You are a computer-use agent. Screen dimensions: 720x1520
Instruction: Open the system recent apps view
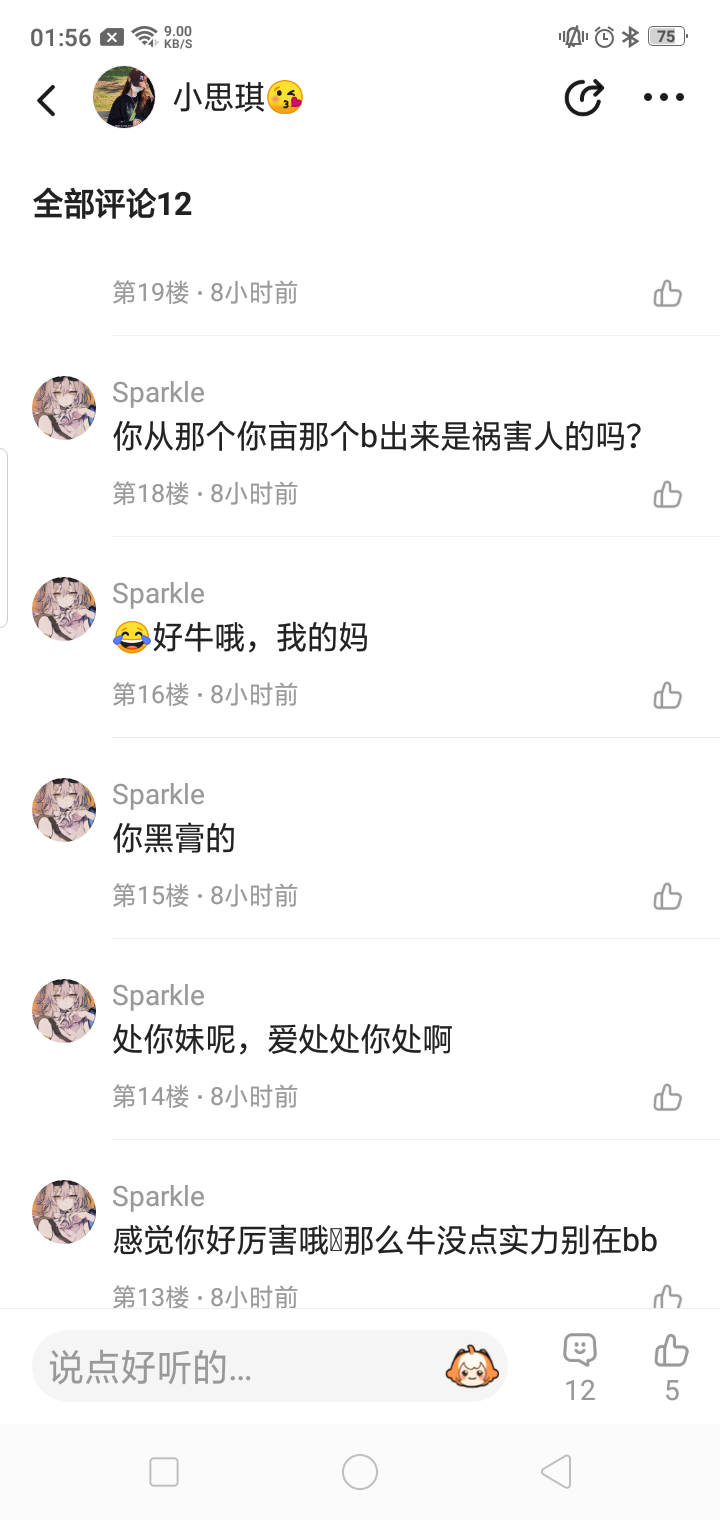coord(164,1472)
